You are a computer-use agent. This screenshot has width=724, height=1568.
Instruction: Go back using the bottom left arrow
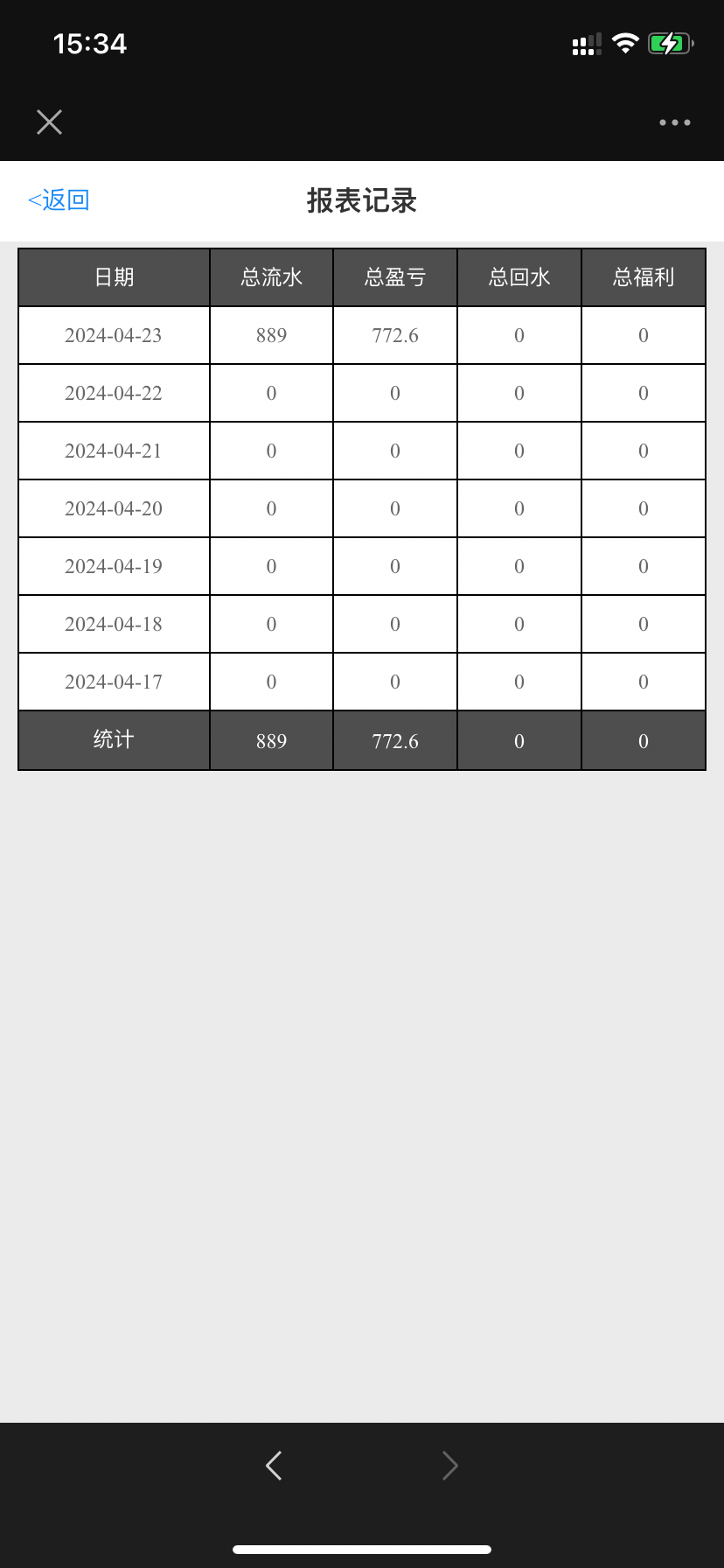tap(274, 1465)
